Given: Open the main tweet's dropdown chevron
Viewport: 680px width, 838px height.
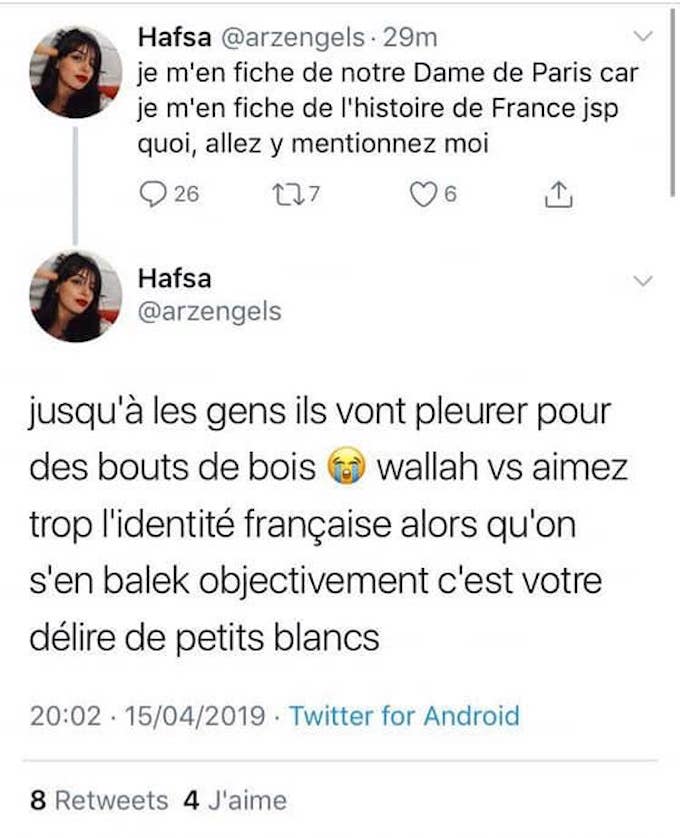Looking at the screenshot, I should pyautogui.click(x=643, y=281).
